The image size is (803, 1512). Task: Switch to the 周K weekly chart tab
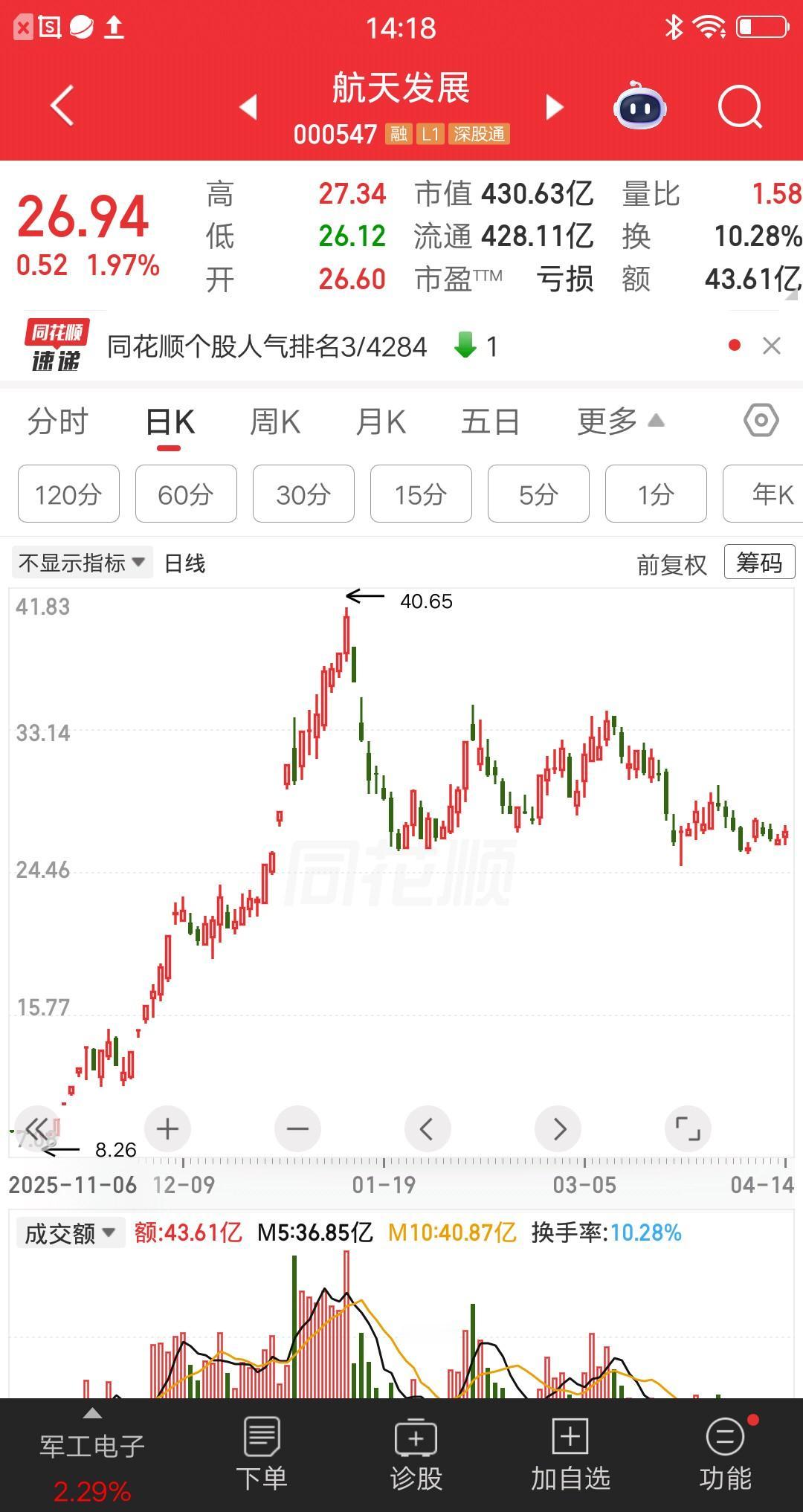click(274, 421)
